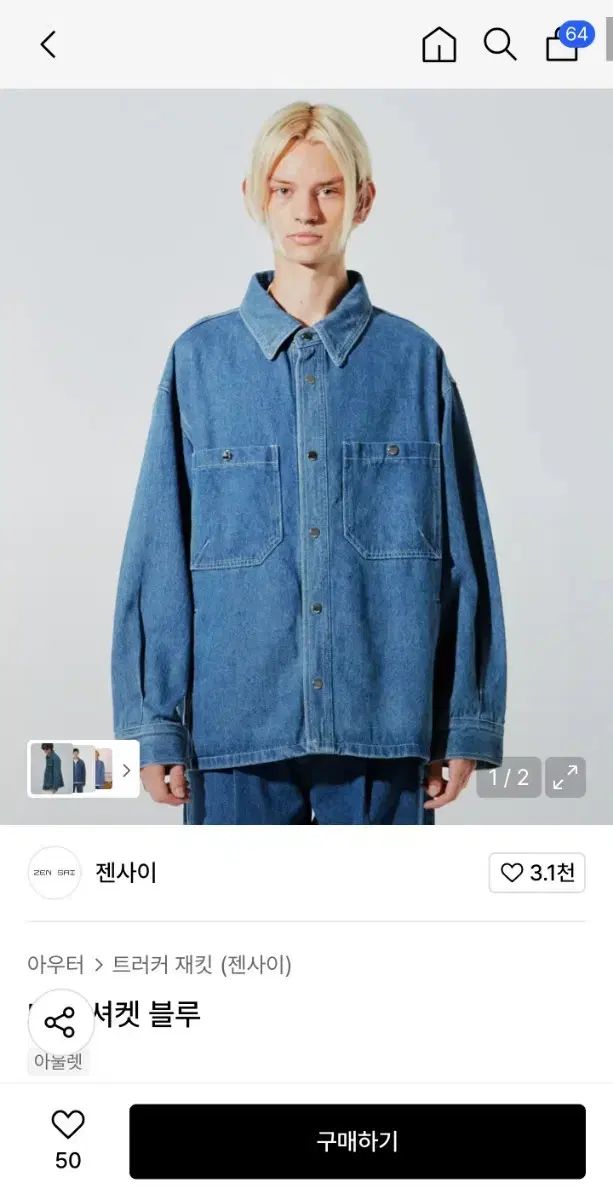Open the shopping bag with 64 items
613x1200 pixels.
(x=564, y=44)
